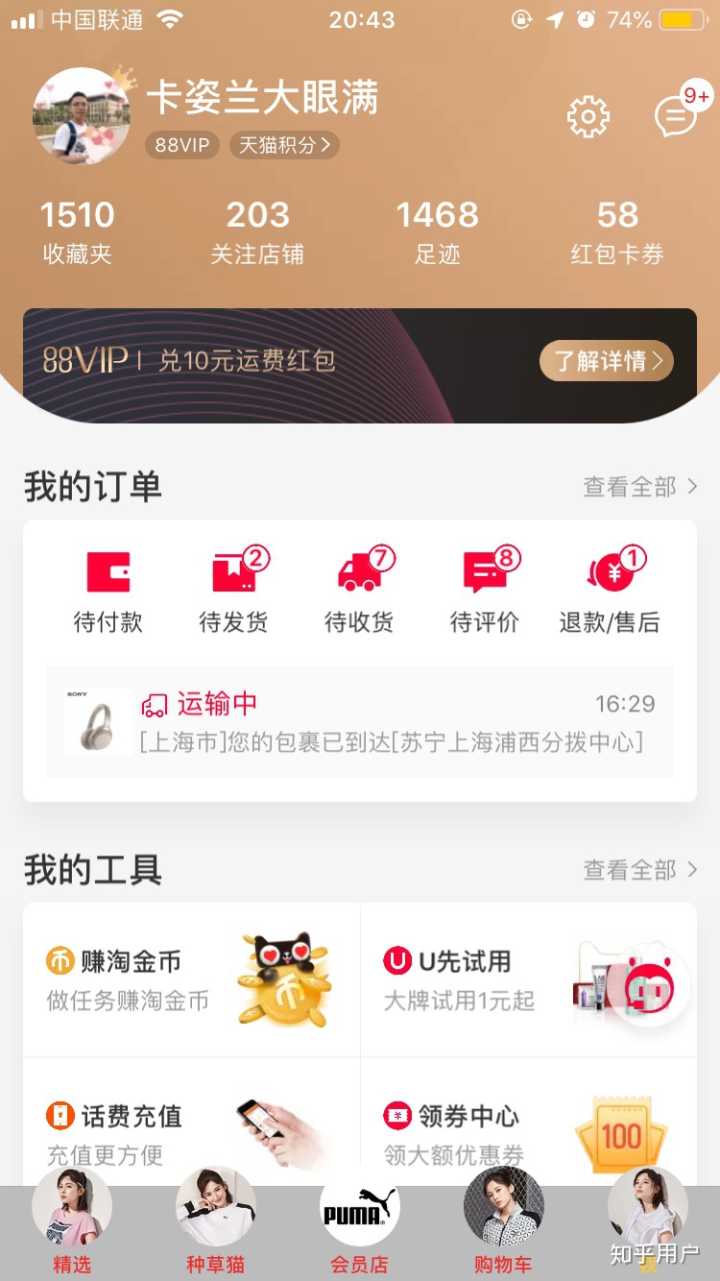
Task: Open U先试用 trial tool
Action: click(528, 980)
